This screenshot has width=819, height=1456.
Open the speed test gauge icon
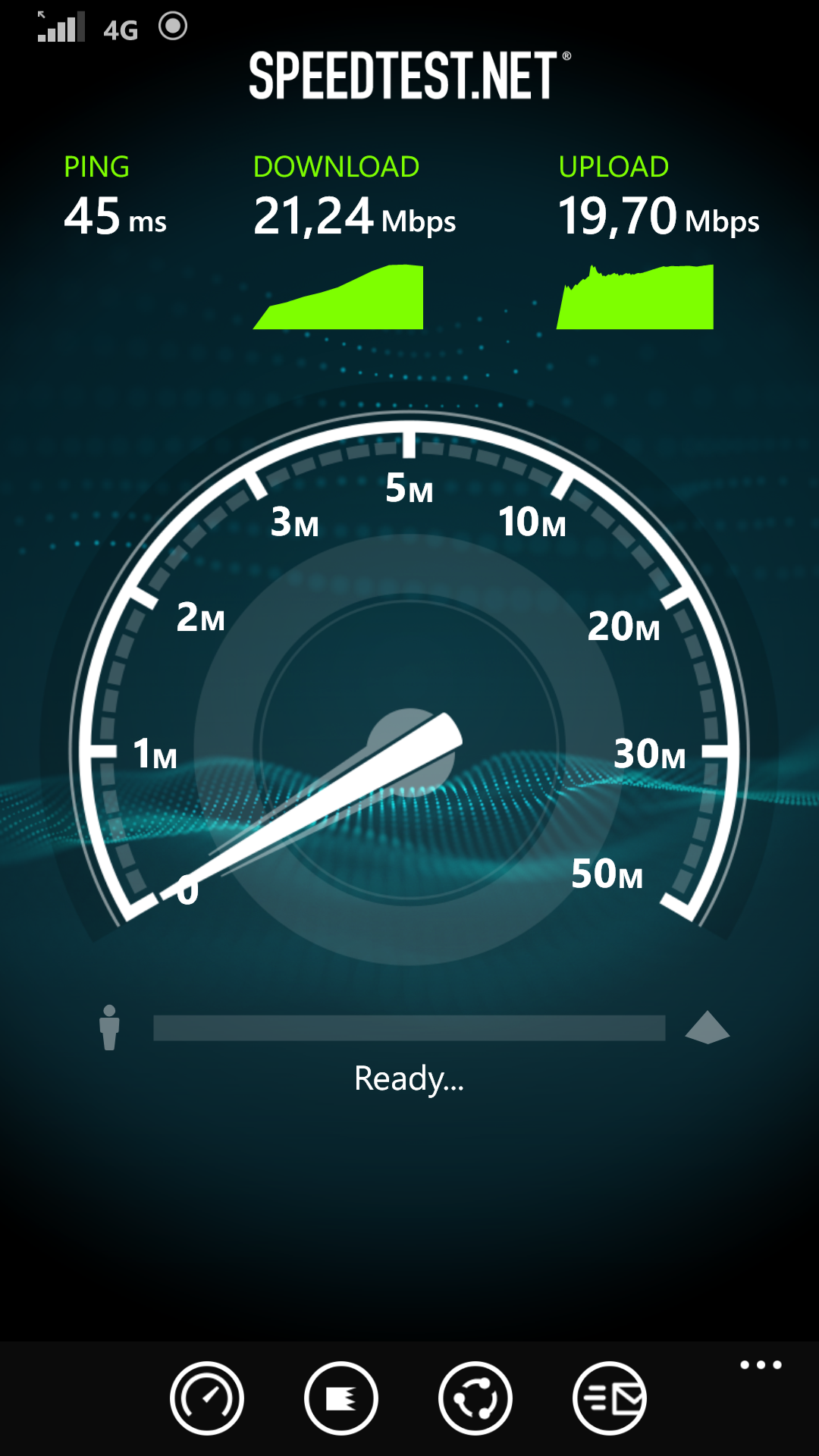click(206, 1398)
